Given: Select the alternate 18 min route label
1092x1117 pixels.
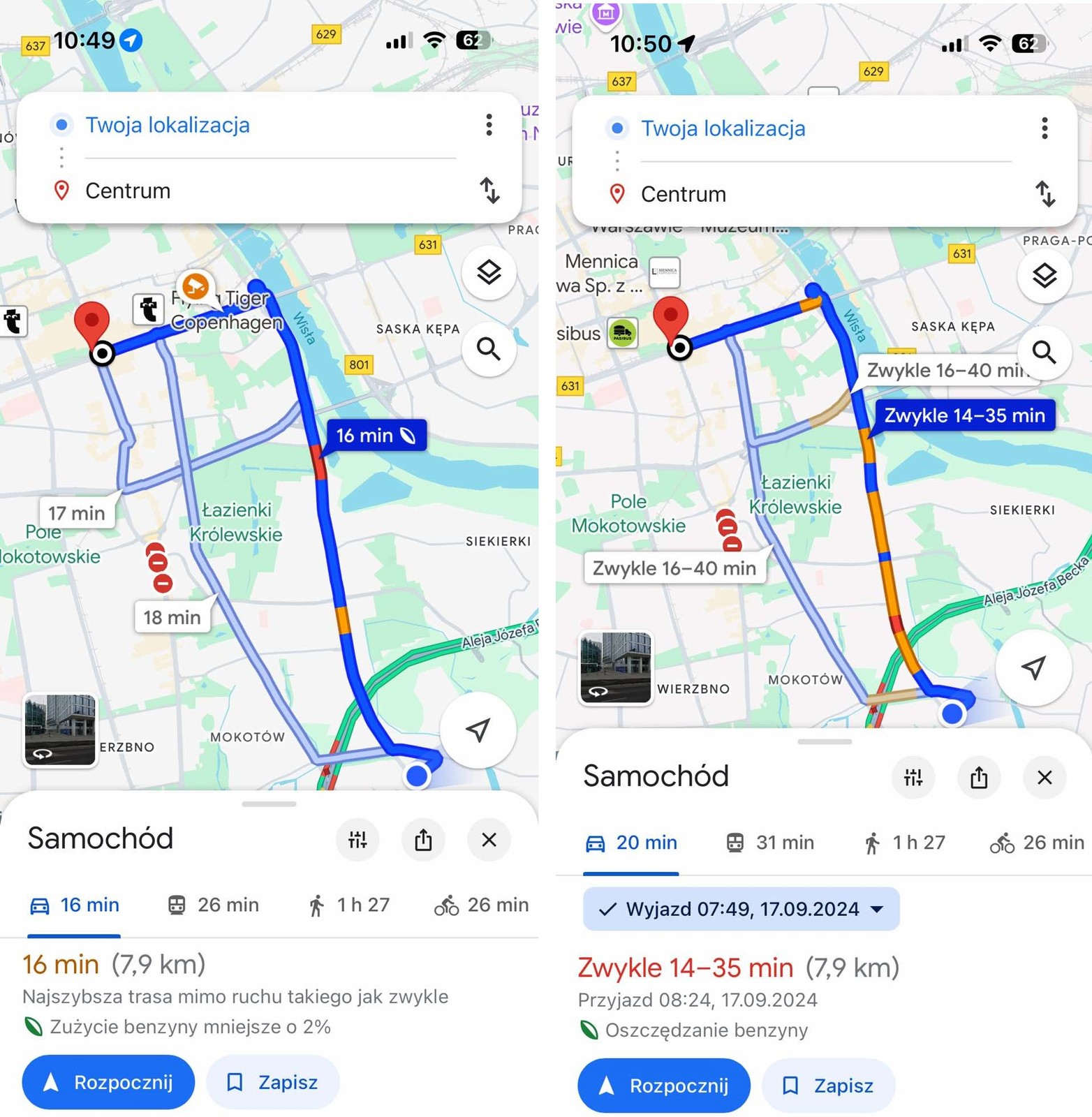Looking at the screenshot, I should click(172, 616).
